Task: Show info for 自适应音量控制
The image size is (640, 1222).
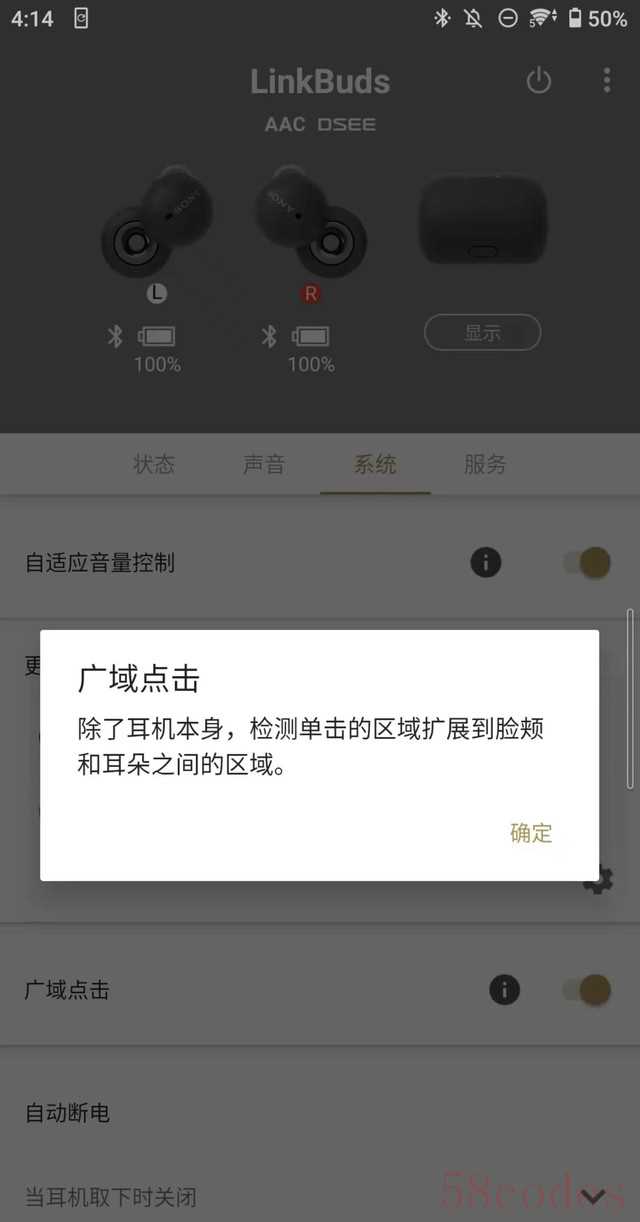Action: point(486,563)
